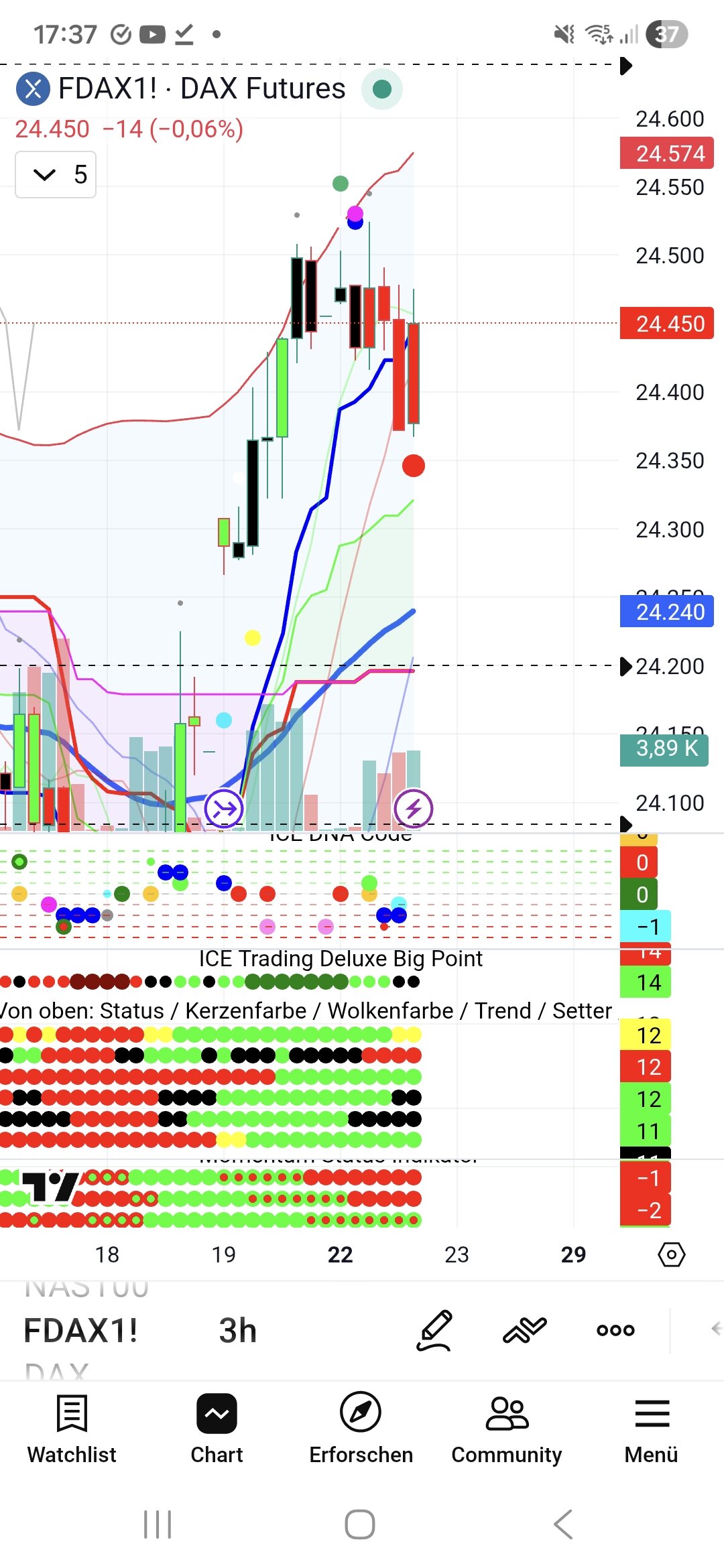Change the 3h chart interval

[238, 1331]
